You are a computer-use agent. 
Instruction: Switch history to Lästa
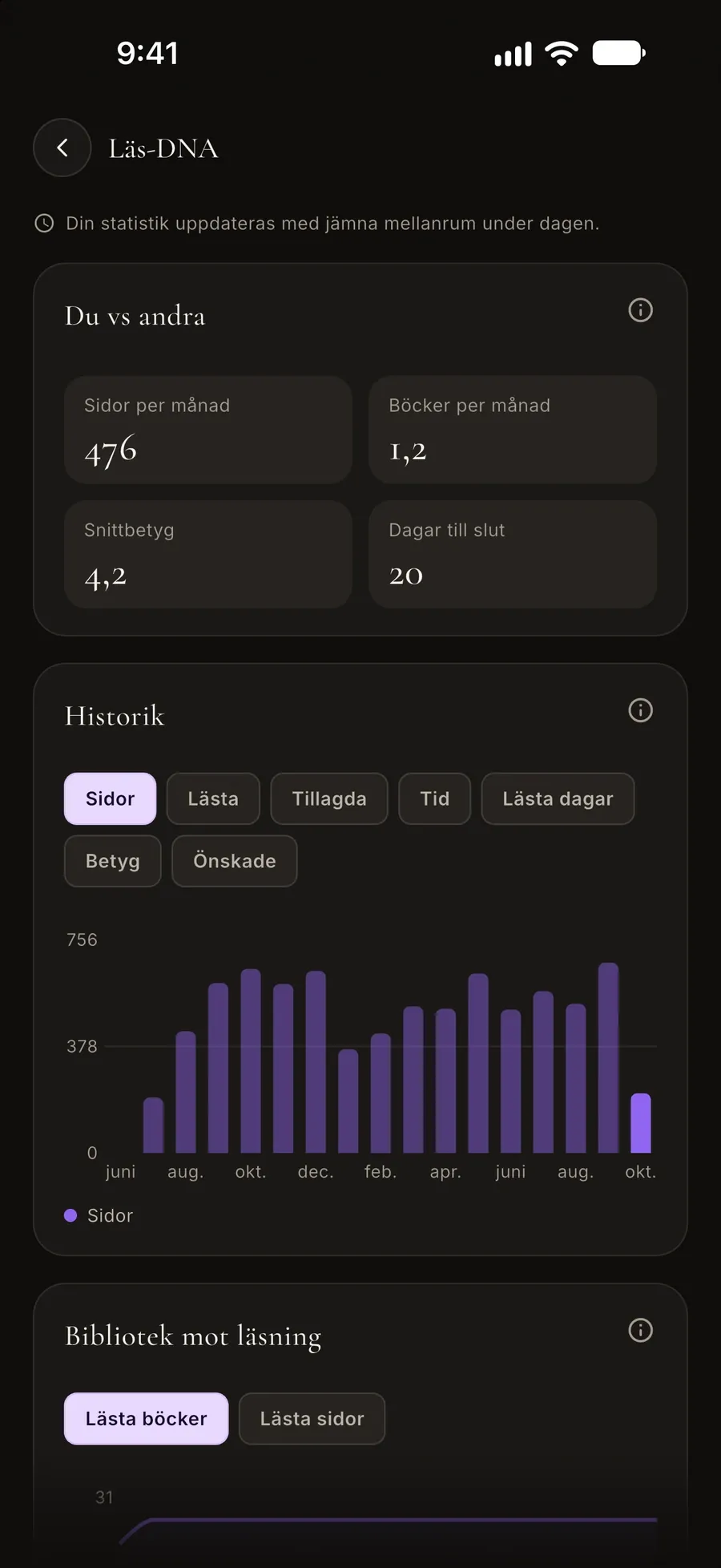coord(213,798)
